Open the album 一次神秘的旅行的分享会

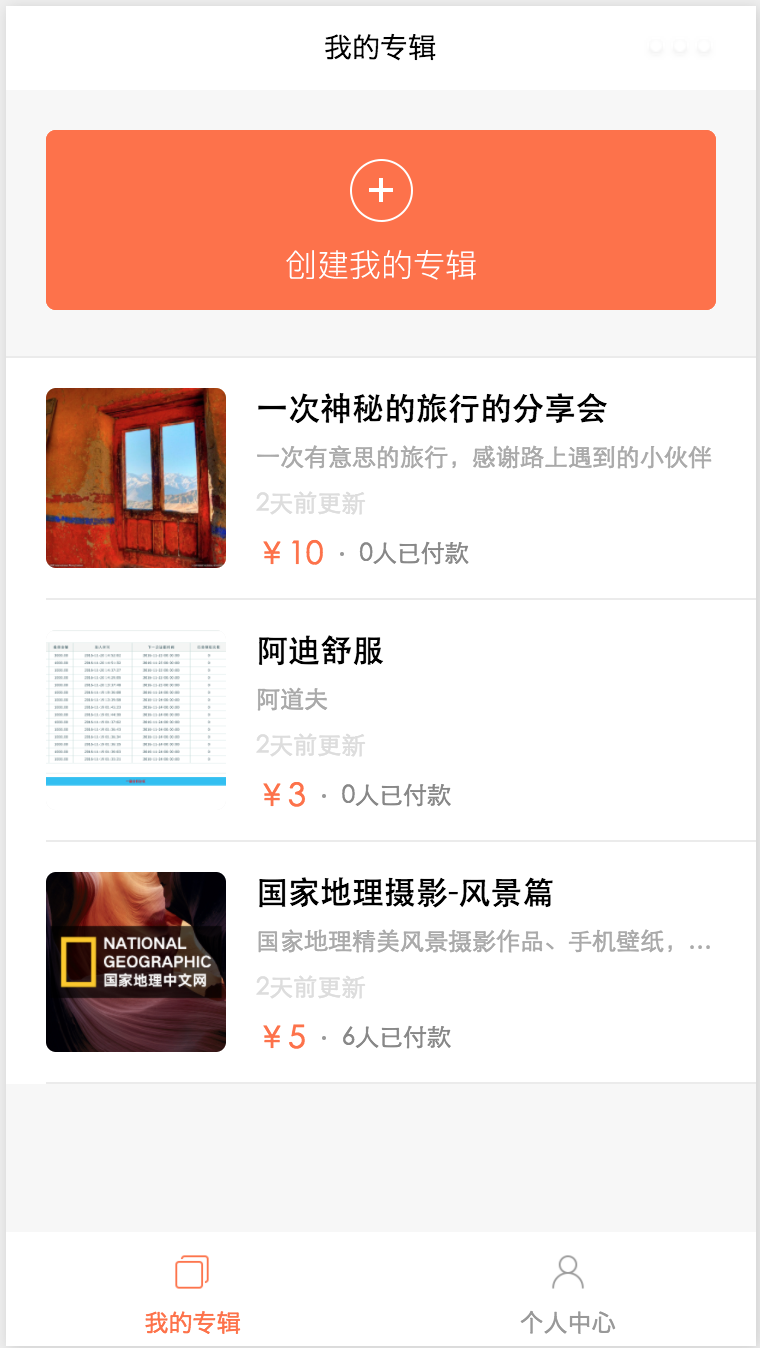coord(432,409)
